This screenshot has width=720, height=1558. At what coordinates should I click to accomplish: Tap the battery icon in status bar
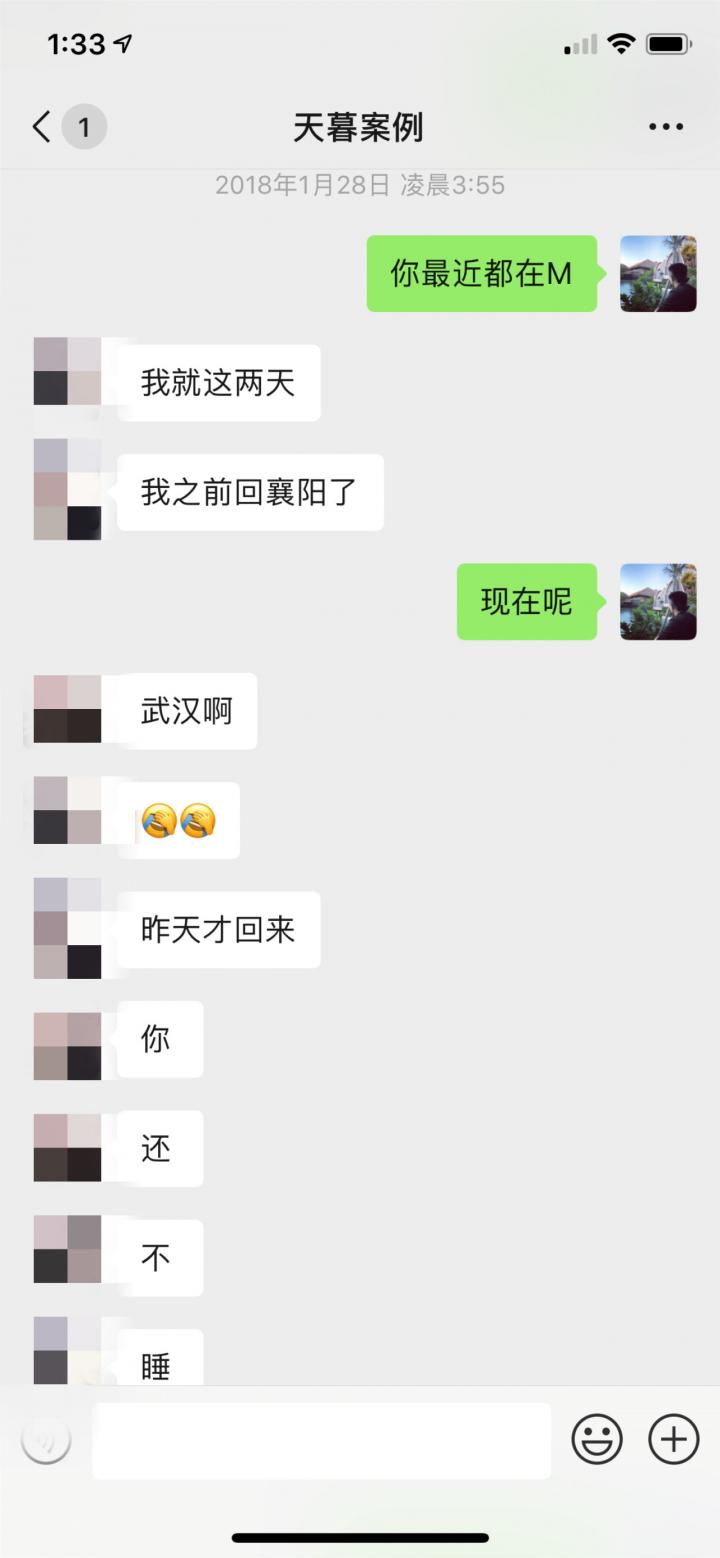[669, 43]
